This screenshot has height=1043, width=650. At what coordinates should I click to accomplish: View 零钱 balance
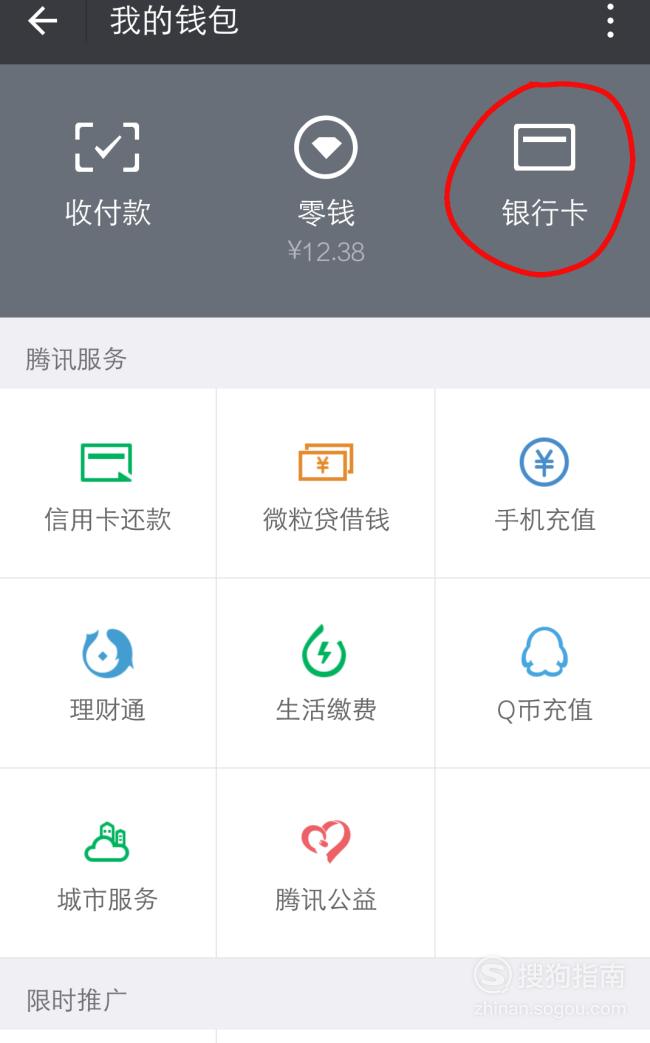pyautogui.click(x=325, y=190)
